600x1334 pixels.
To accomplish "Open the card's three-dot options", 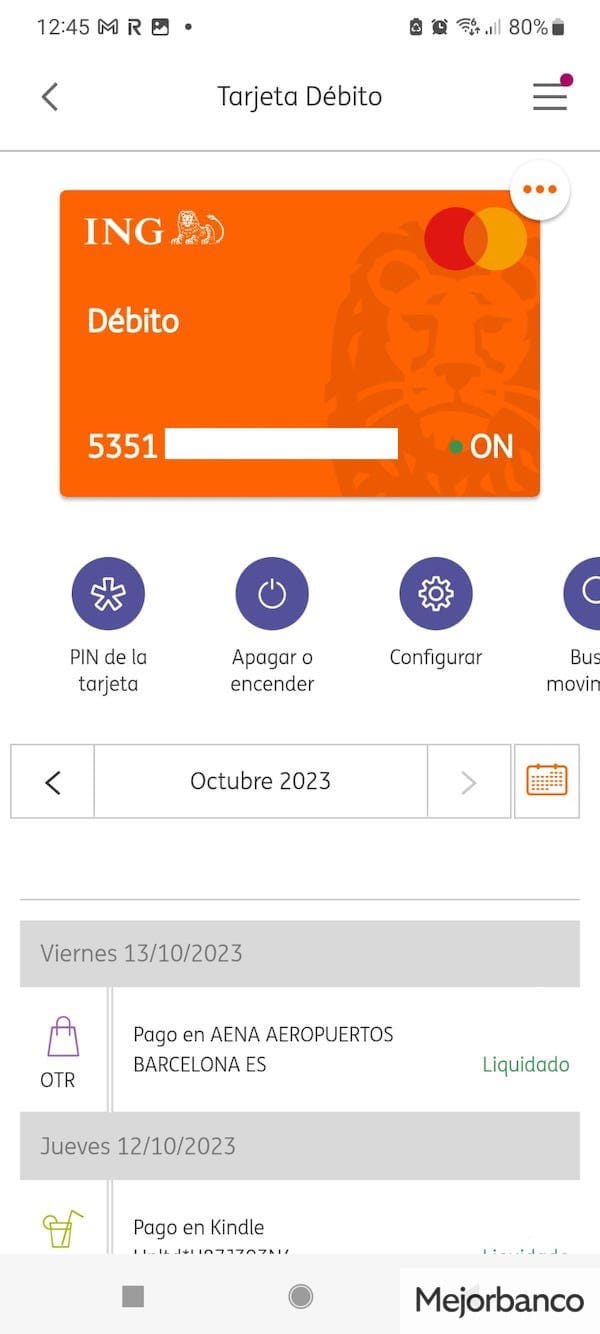I will point(539,190).
